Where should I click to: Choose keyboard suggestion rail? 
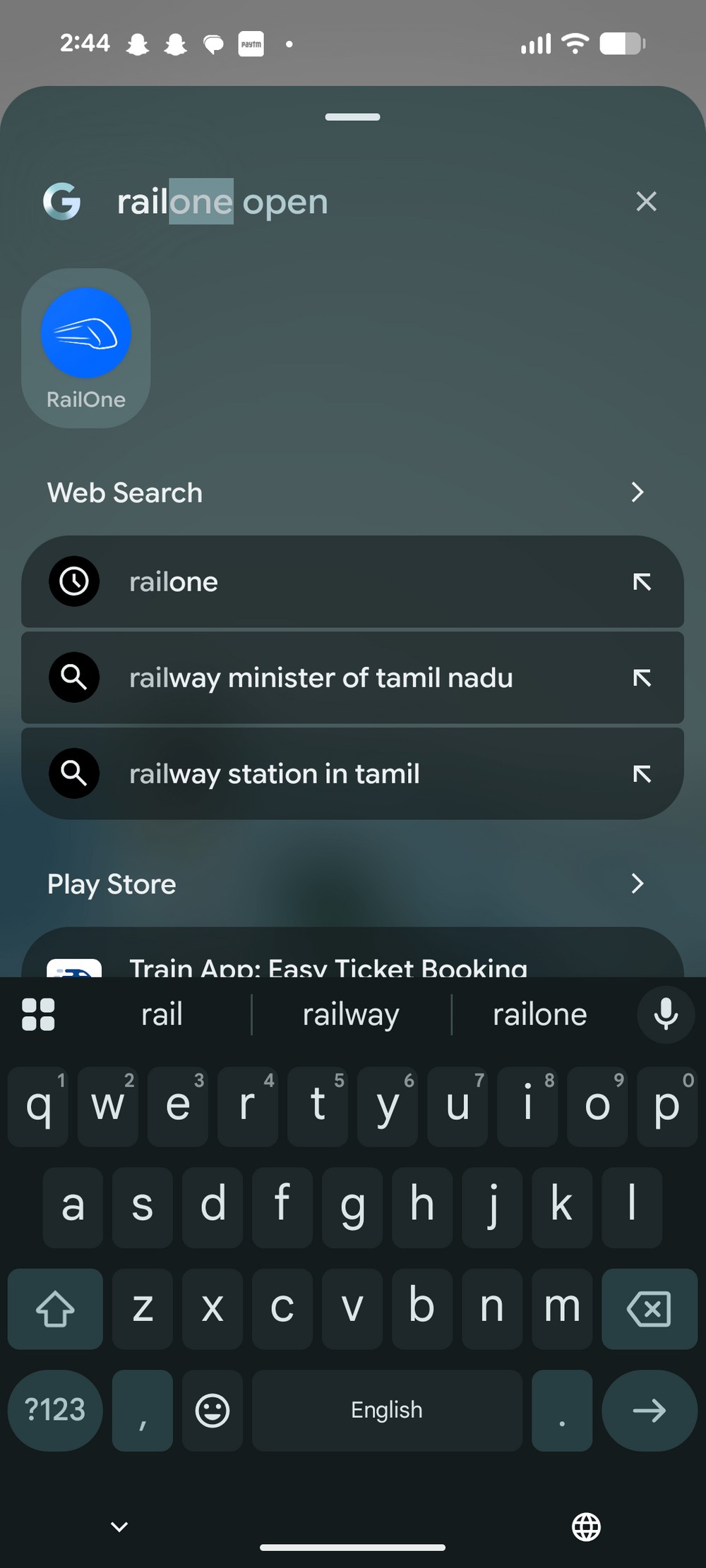(162, 1015)
